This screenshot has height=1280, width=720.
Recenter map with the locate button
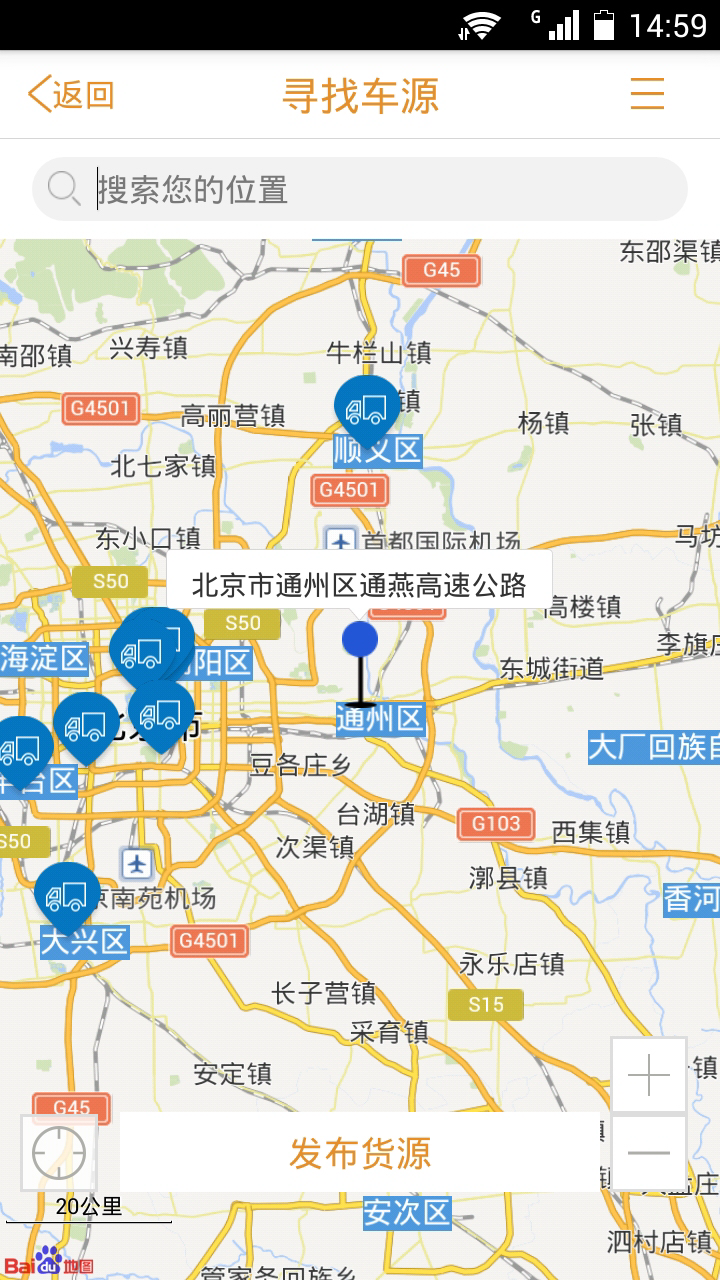59,1153
